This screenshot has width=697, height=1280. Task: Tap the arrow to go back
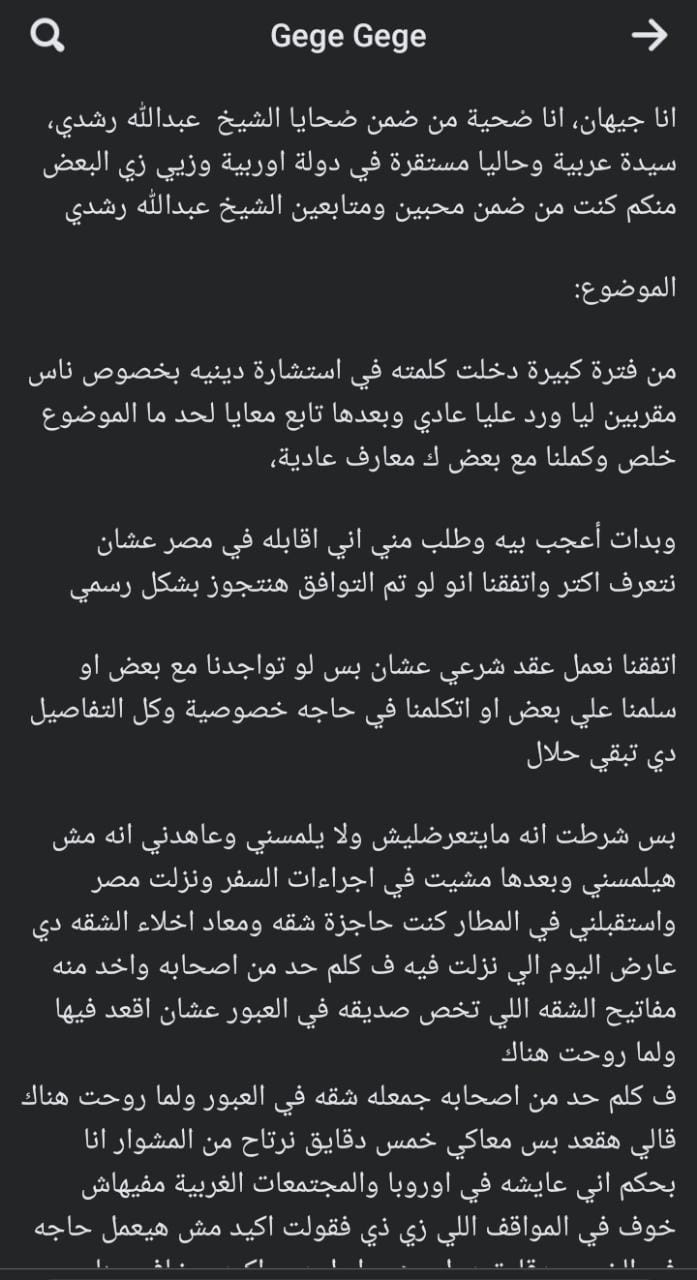point(649,37)
